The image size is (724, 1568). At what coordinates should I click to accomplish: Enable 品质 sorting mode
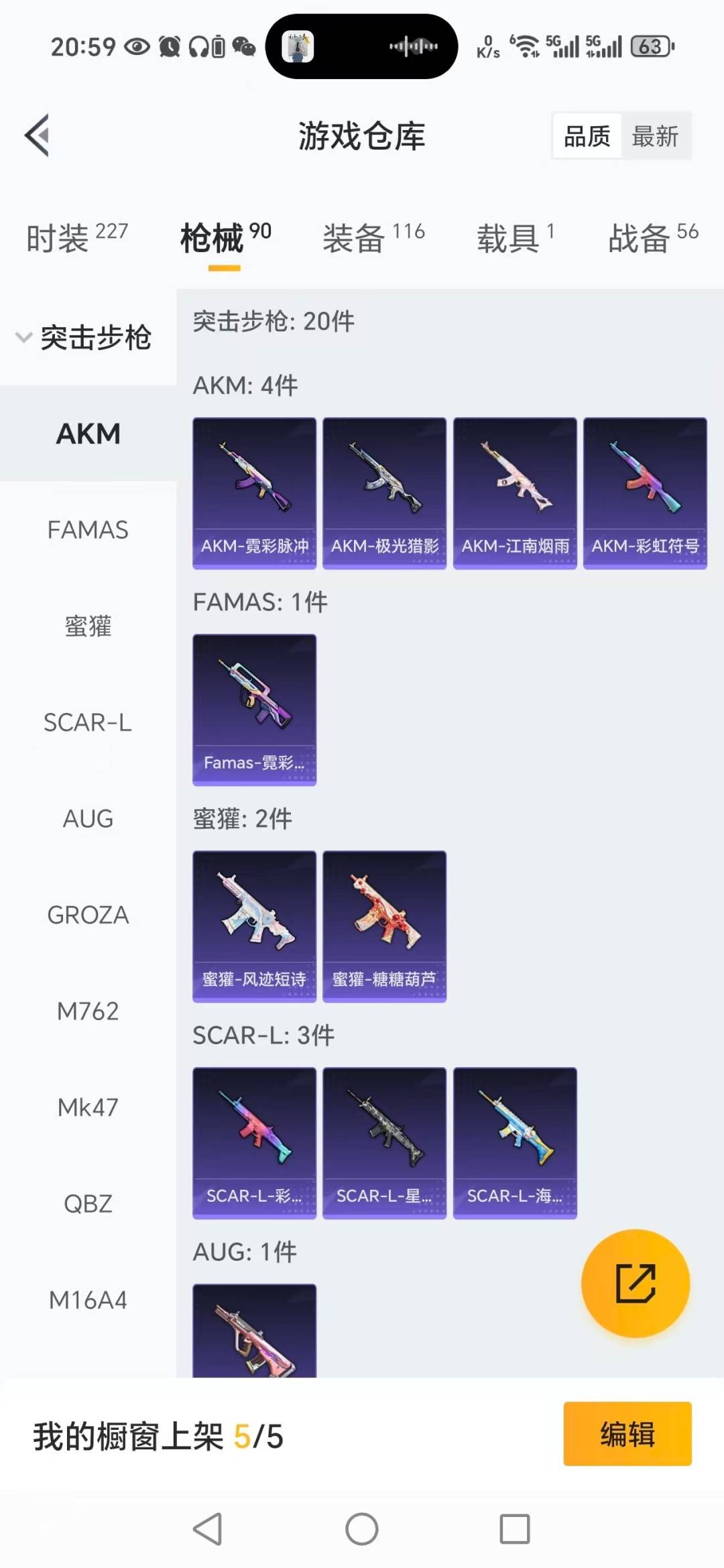[x=585, y=135]
